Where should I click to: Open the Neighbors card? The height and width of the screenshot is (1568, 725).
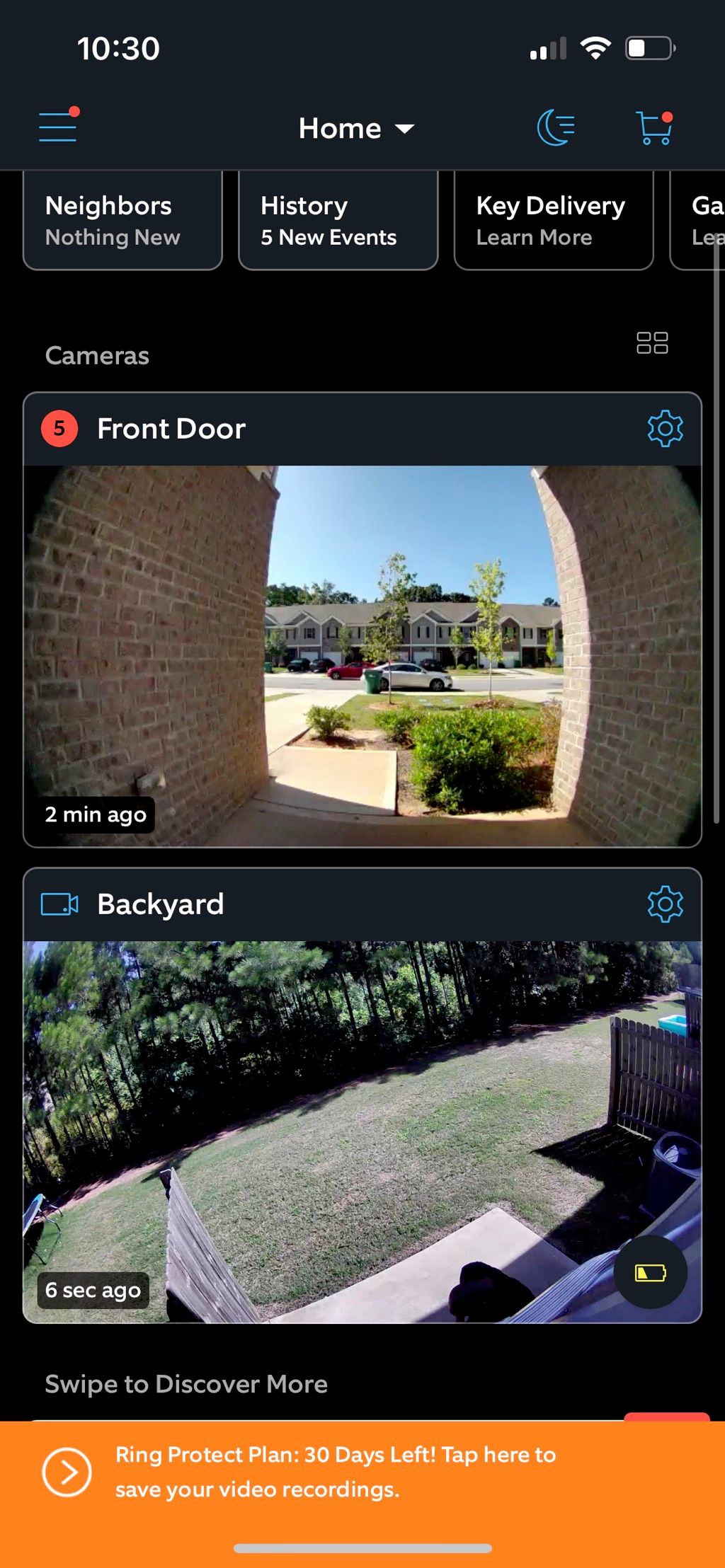[122, 220]
